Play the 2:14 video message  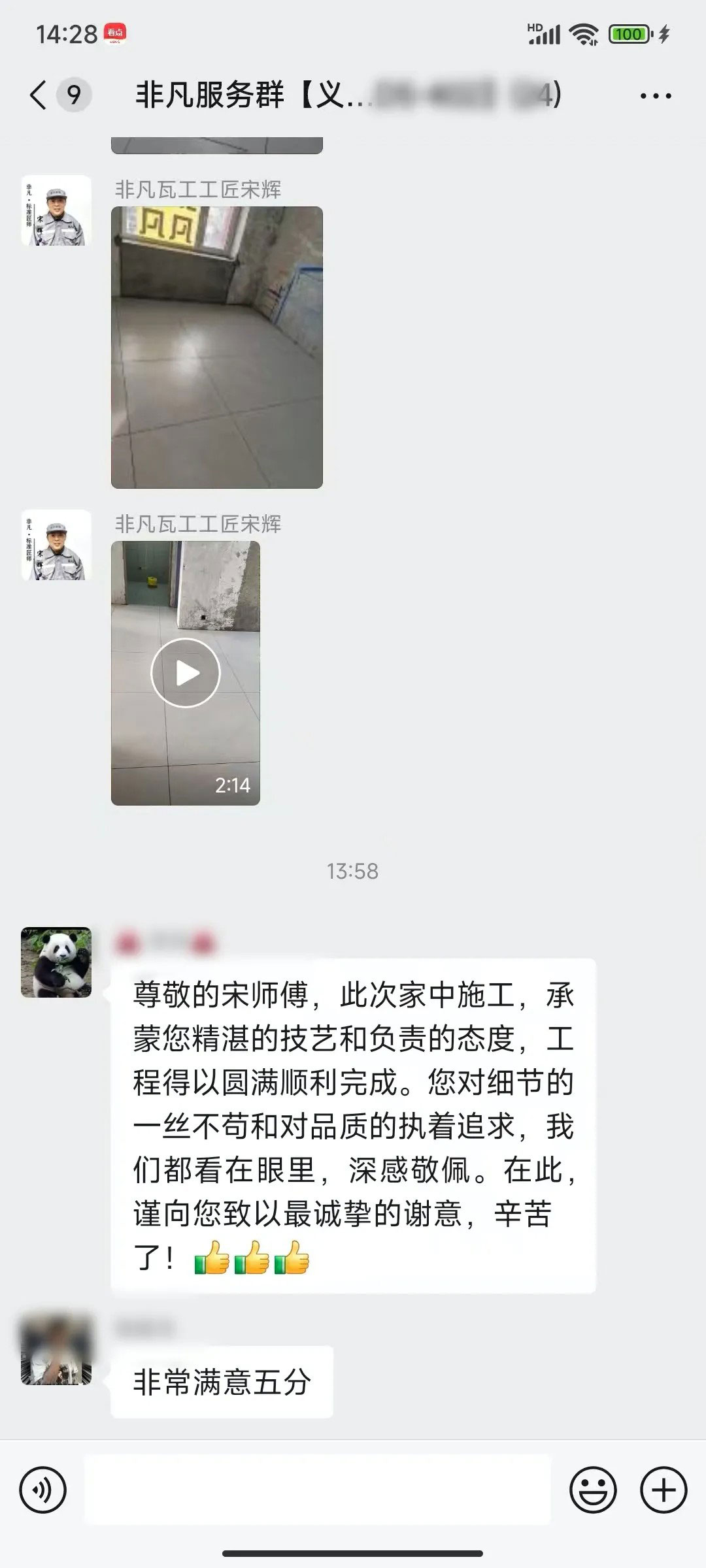pos(185,672)
